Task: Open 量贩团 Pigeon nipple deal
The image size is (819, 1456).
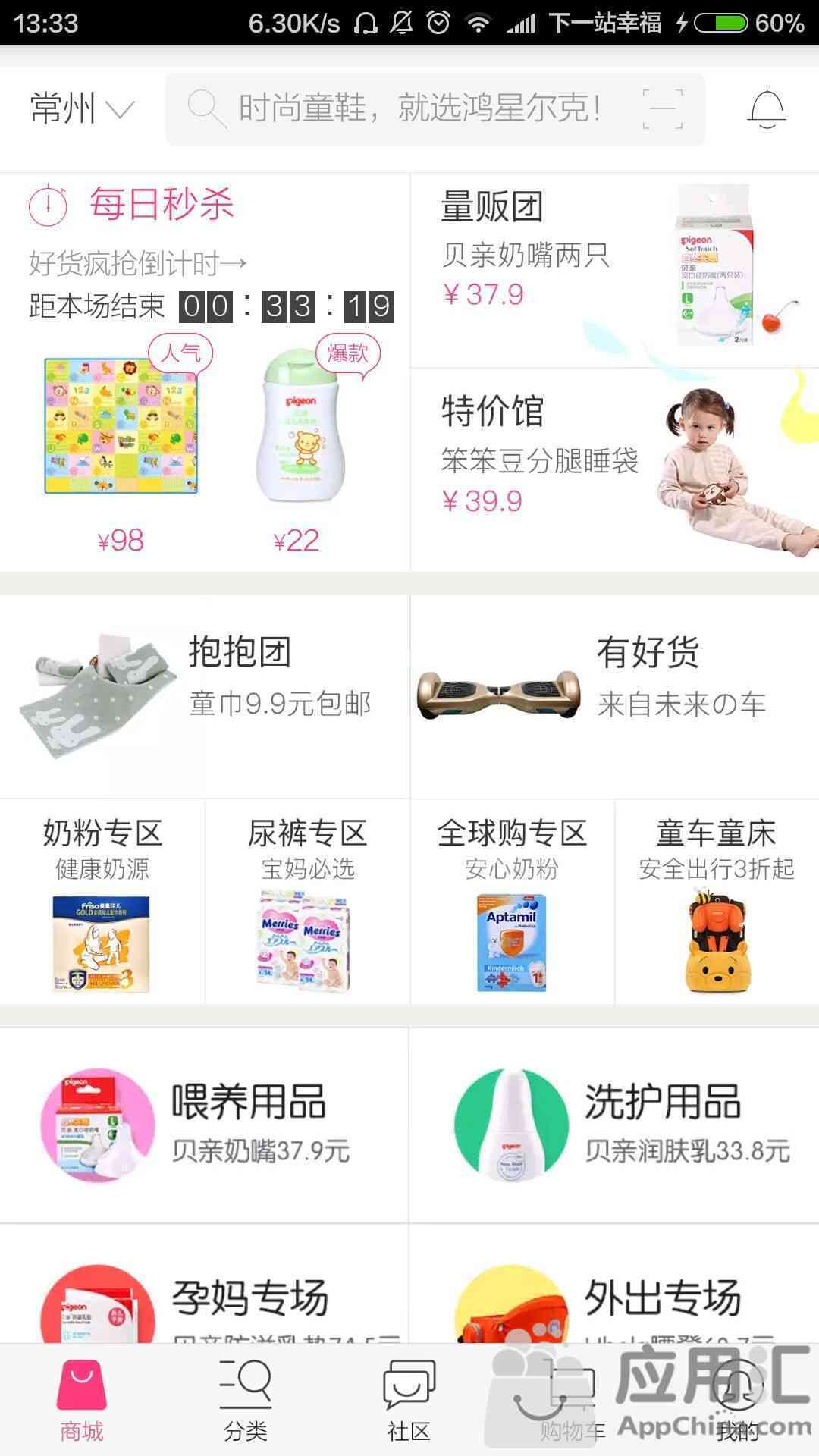Action: tap(614, 270)
